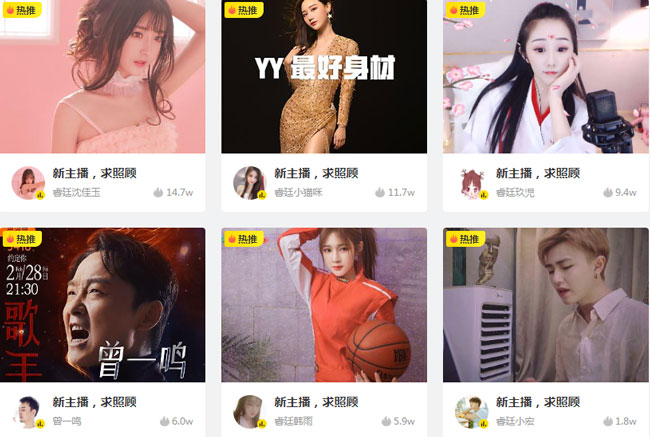Screen dimensions: 650x437
Task: Open the basketball stream by 春廷韩雨
Action: (324, 305)
